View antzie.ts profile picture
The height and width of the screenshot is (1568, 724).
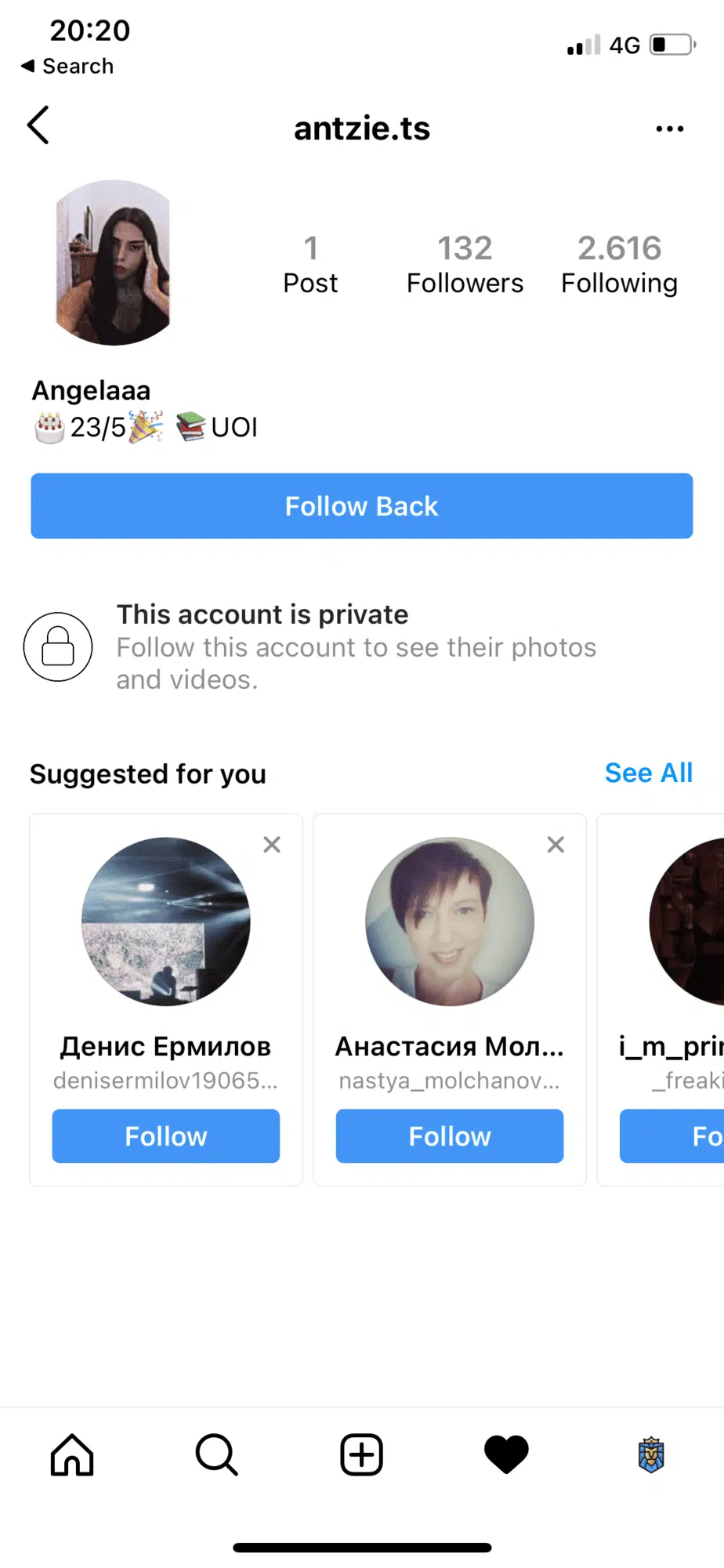[114, 263]
